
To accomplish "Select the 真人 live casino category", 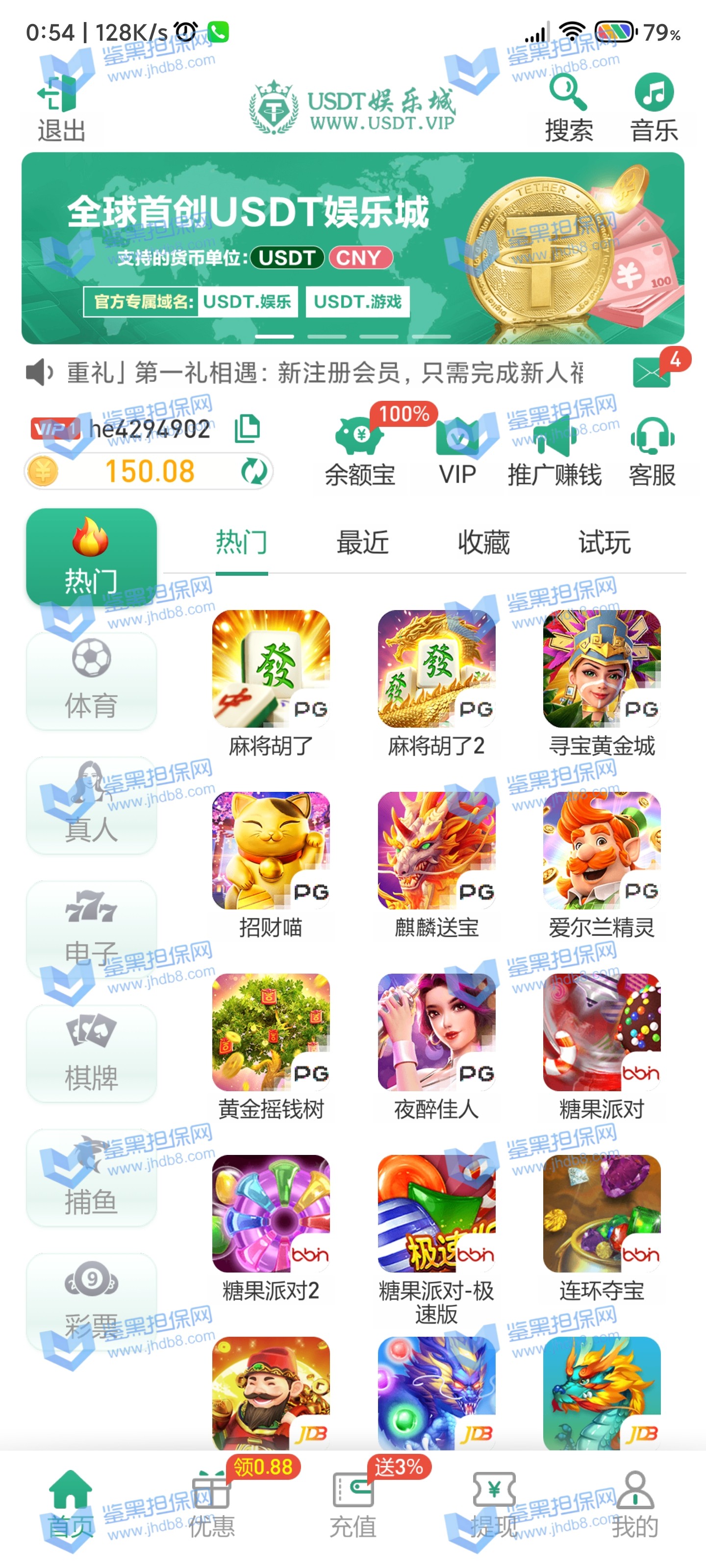I will point(91,805).
